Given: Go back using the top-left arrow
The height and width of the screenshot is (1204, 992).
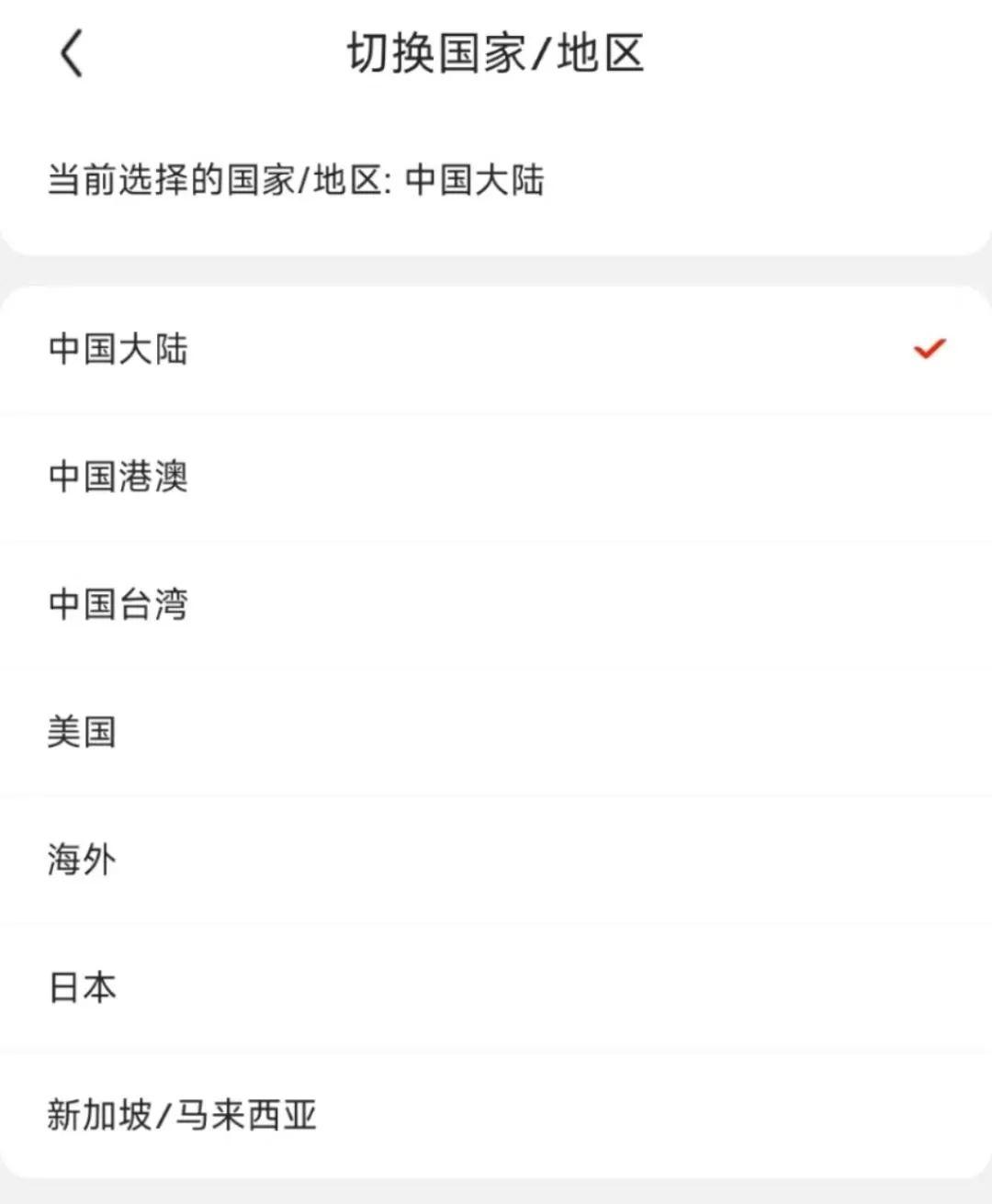Looking at the screenshot, I should 72,53.
